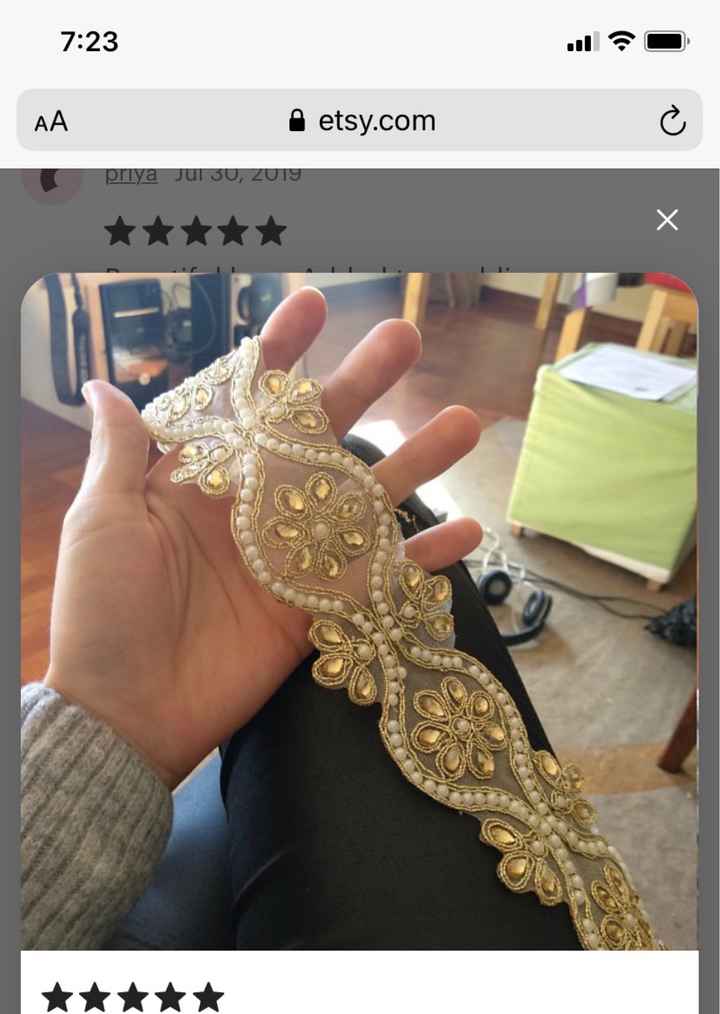Tap the etsy.com address bar
Image resolution: width=720 pixels, height=1014 pixels.
coord(376,121)
